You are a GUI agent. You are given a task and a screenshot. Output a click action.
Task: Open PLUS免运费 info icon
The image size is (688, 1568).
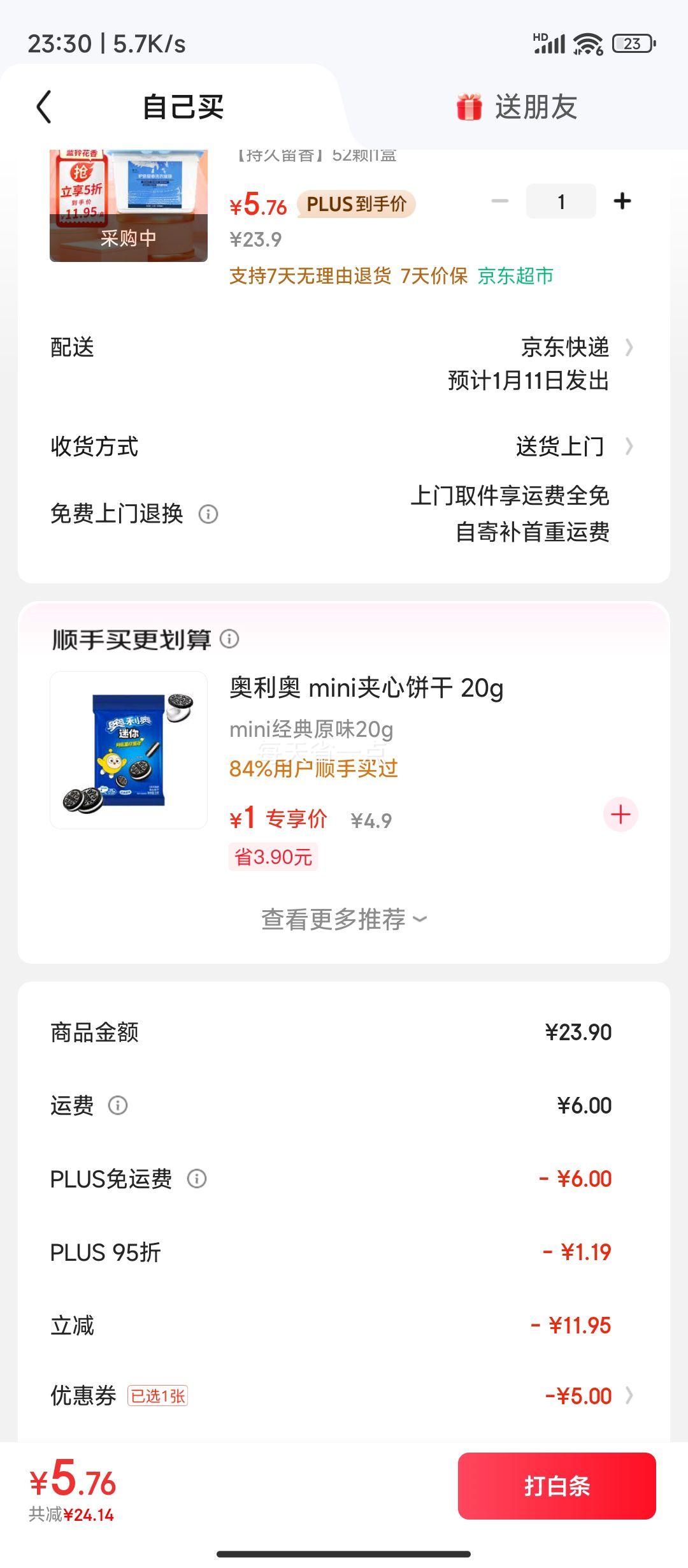pyautogui.click(x=197, y=1179)
